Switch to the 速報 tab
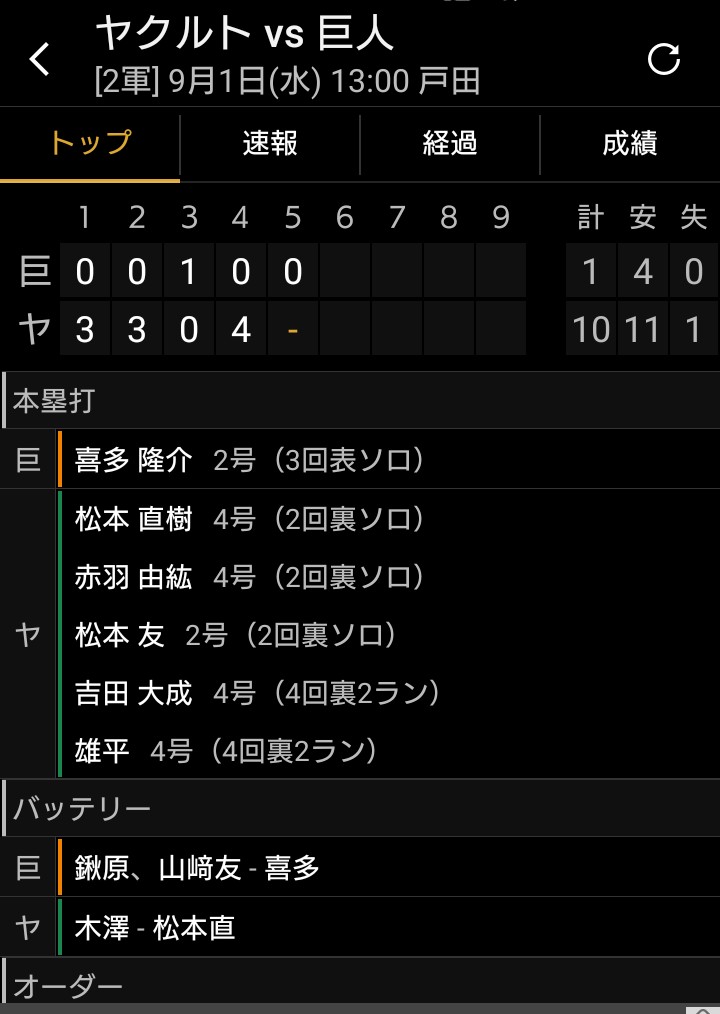The image size is (720, 1014). (270, 143)
